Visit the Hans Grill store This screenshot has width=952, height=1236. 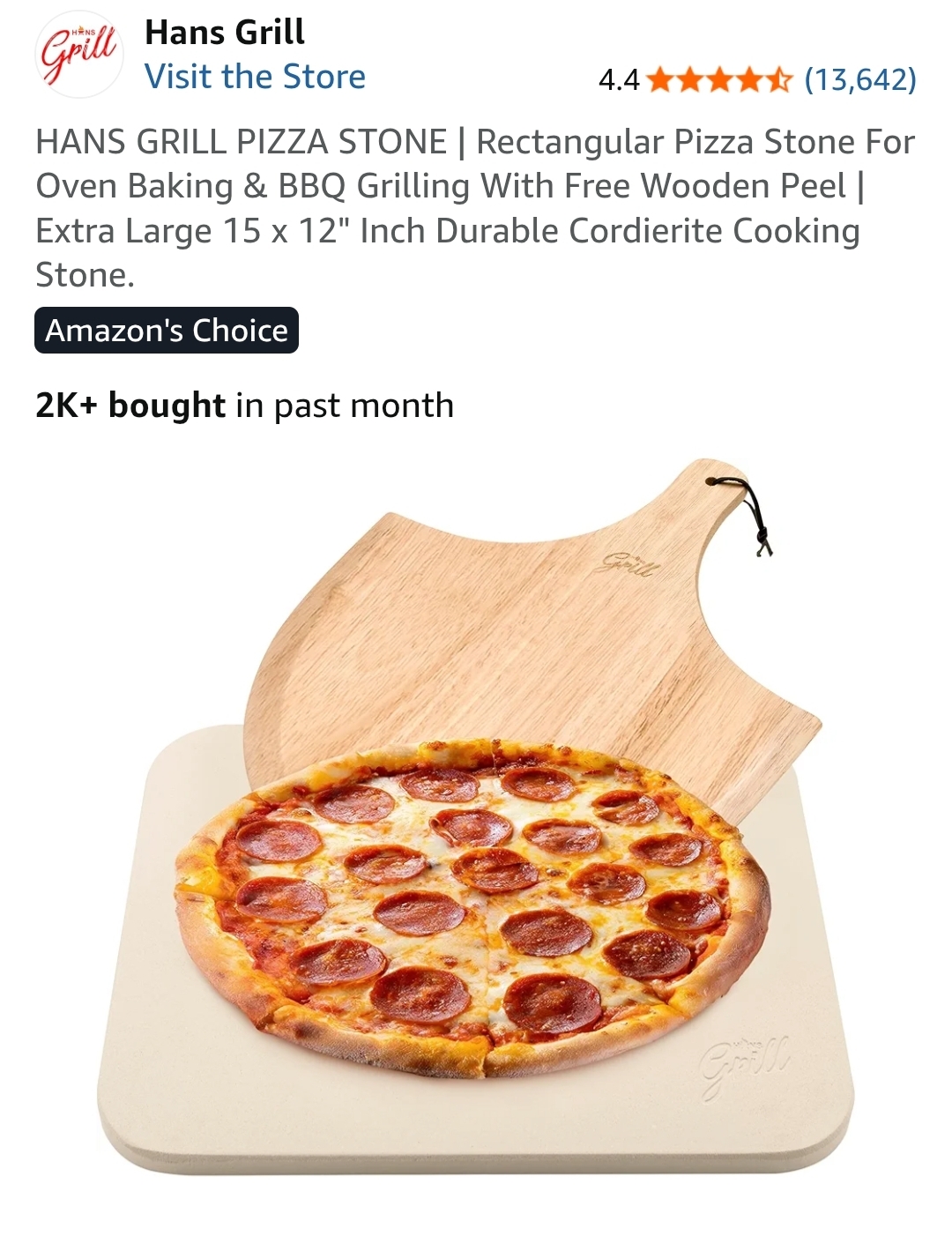255,78
